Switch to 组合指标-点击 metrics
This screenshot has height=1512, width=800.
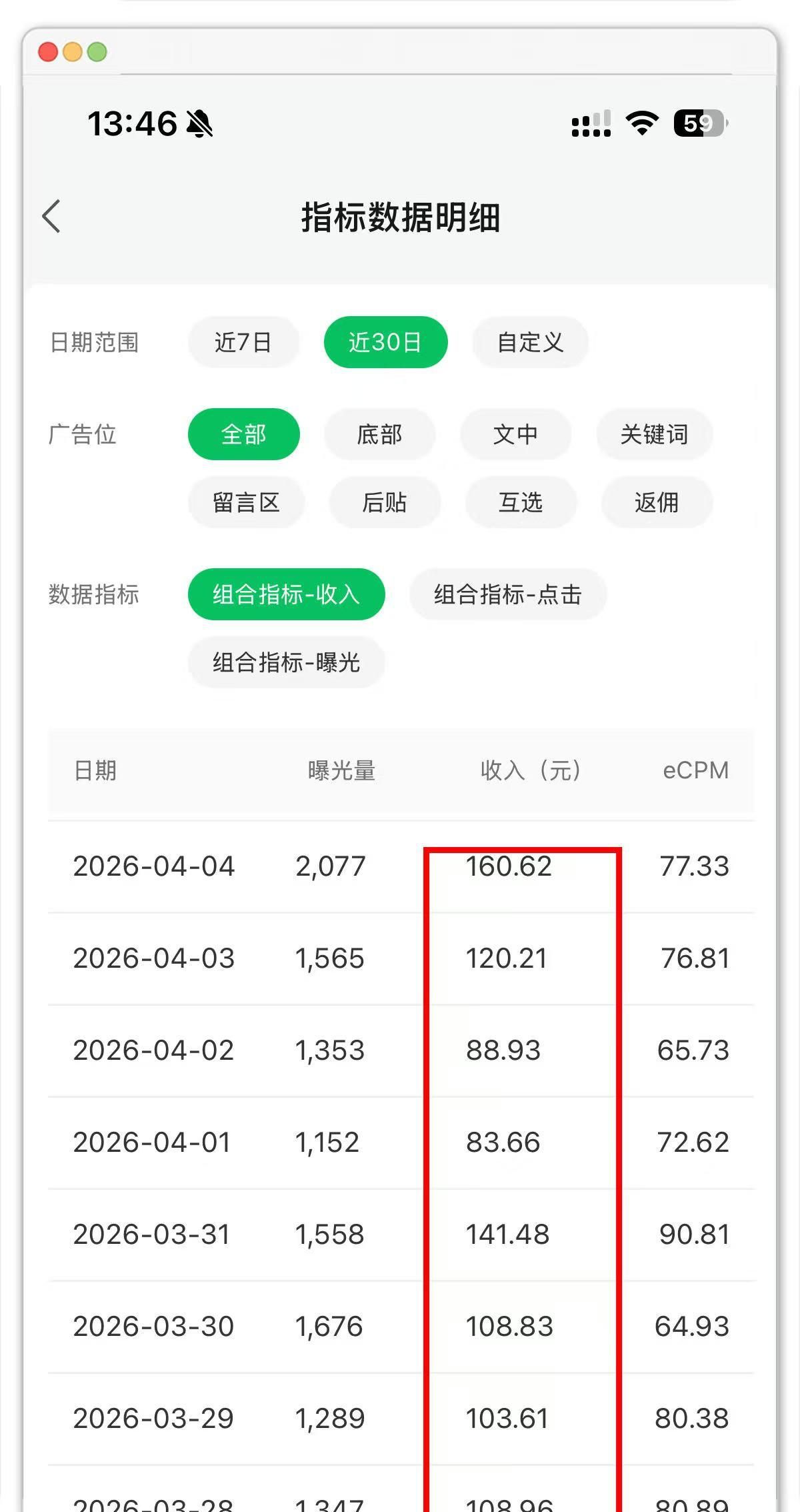point(508,594)
